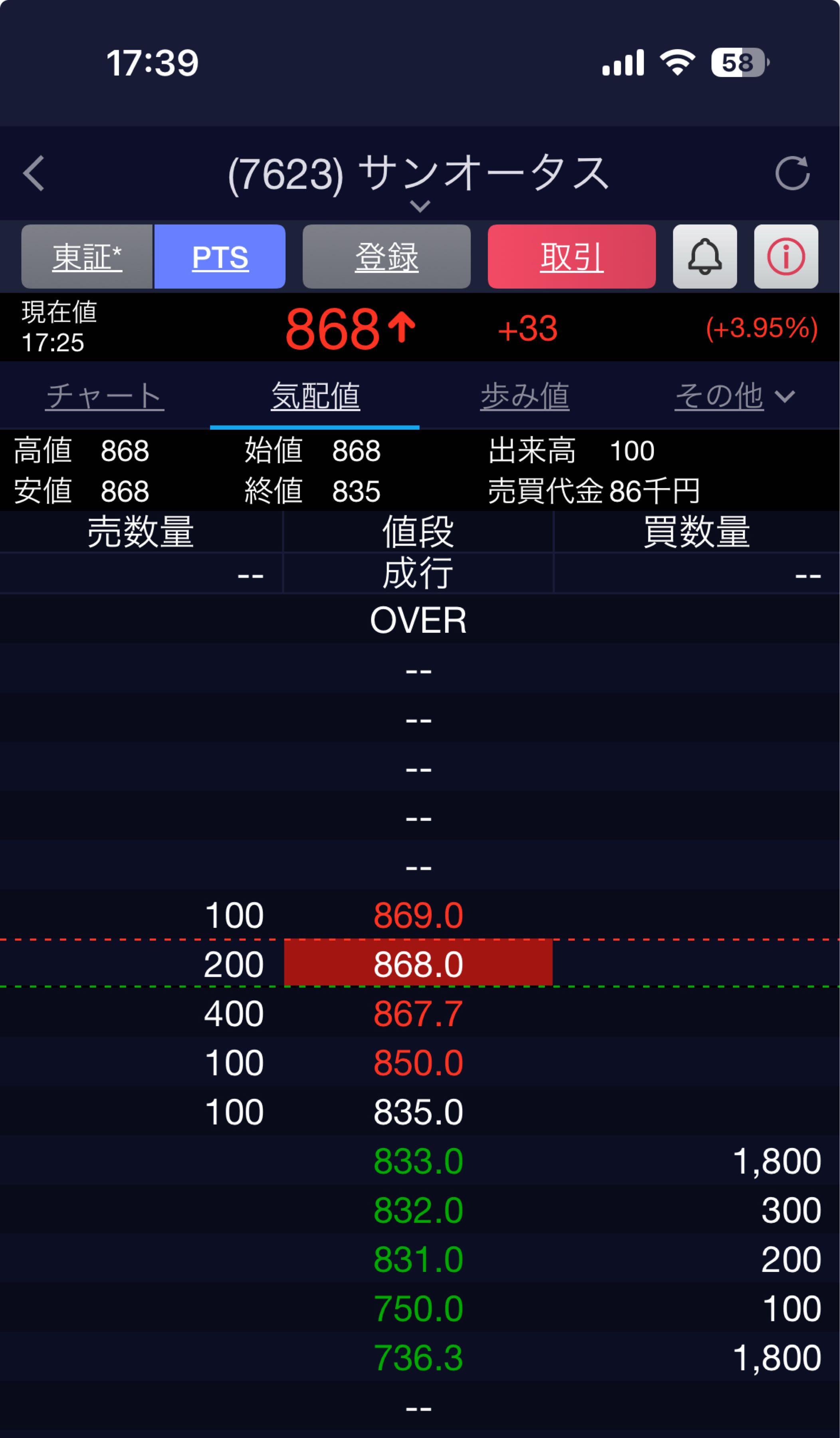Select the 833.0 bid price row
The width and height of the screenshot is (840, 1438).
pos(418,1161)
